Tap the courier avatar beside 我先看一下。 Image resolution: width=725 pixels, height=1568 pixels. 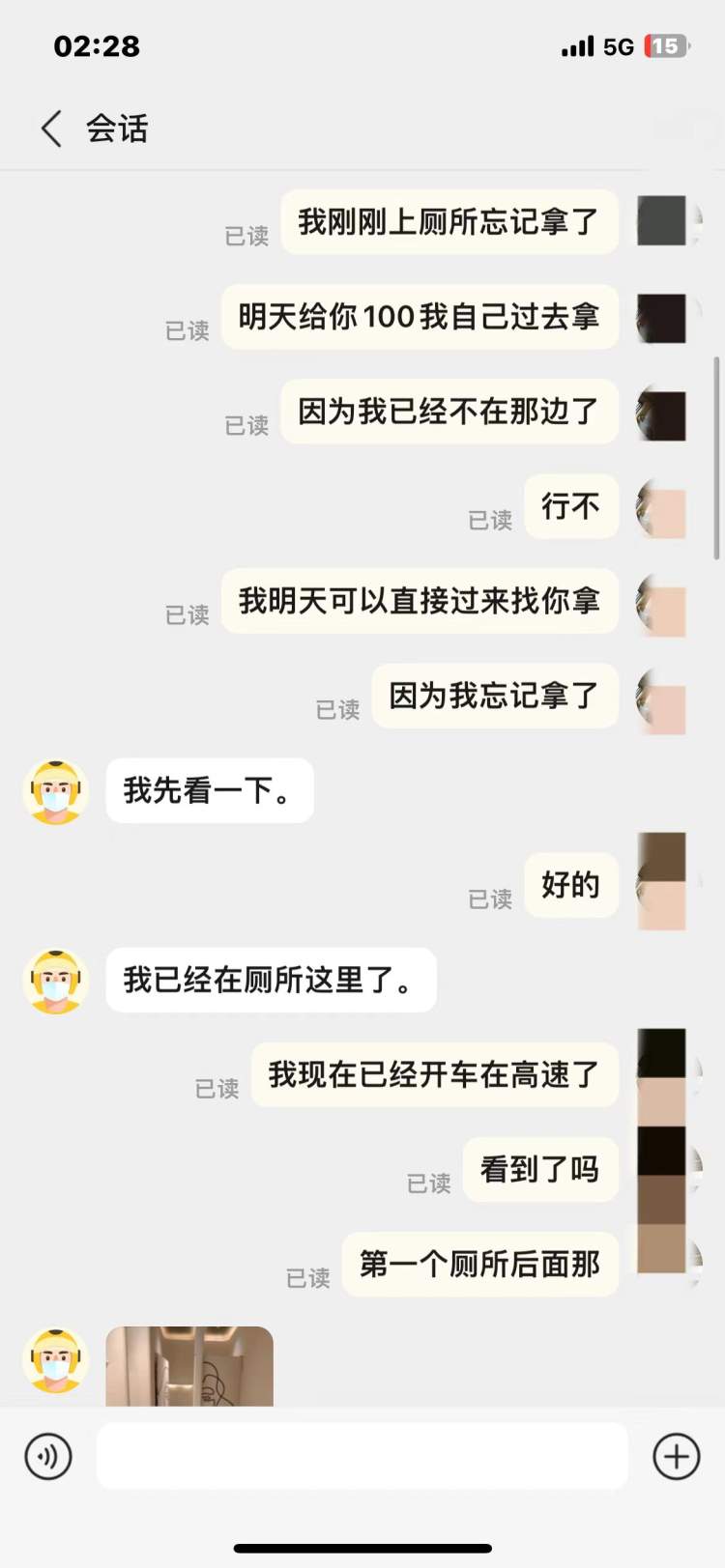[x=56, y=792]
